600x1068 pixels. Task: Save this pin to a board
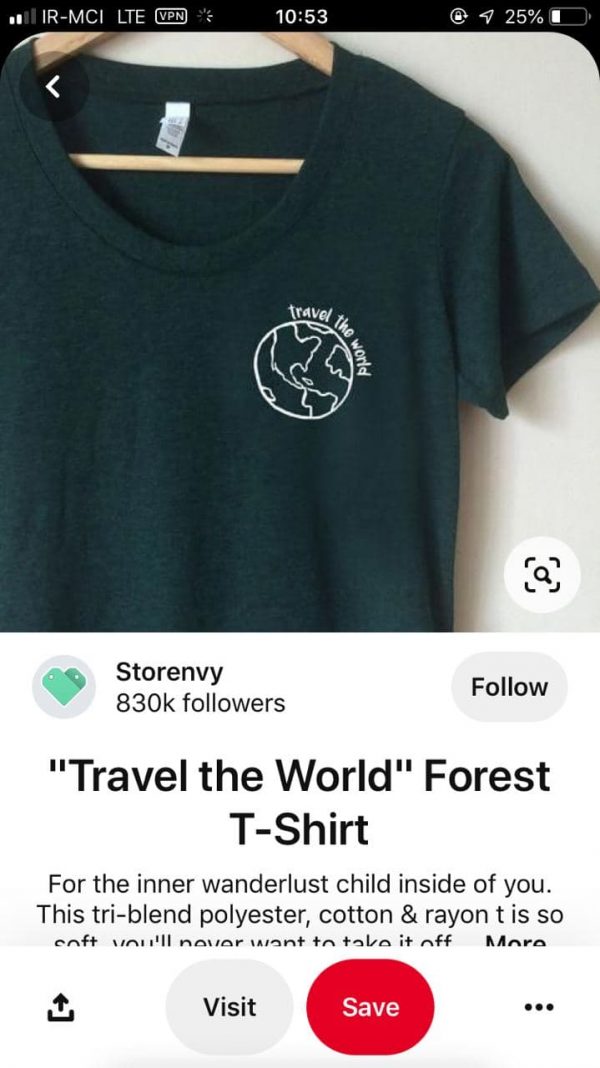pyautogui.click(x=370, y=1007)
